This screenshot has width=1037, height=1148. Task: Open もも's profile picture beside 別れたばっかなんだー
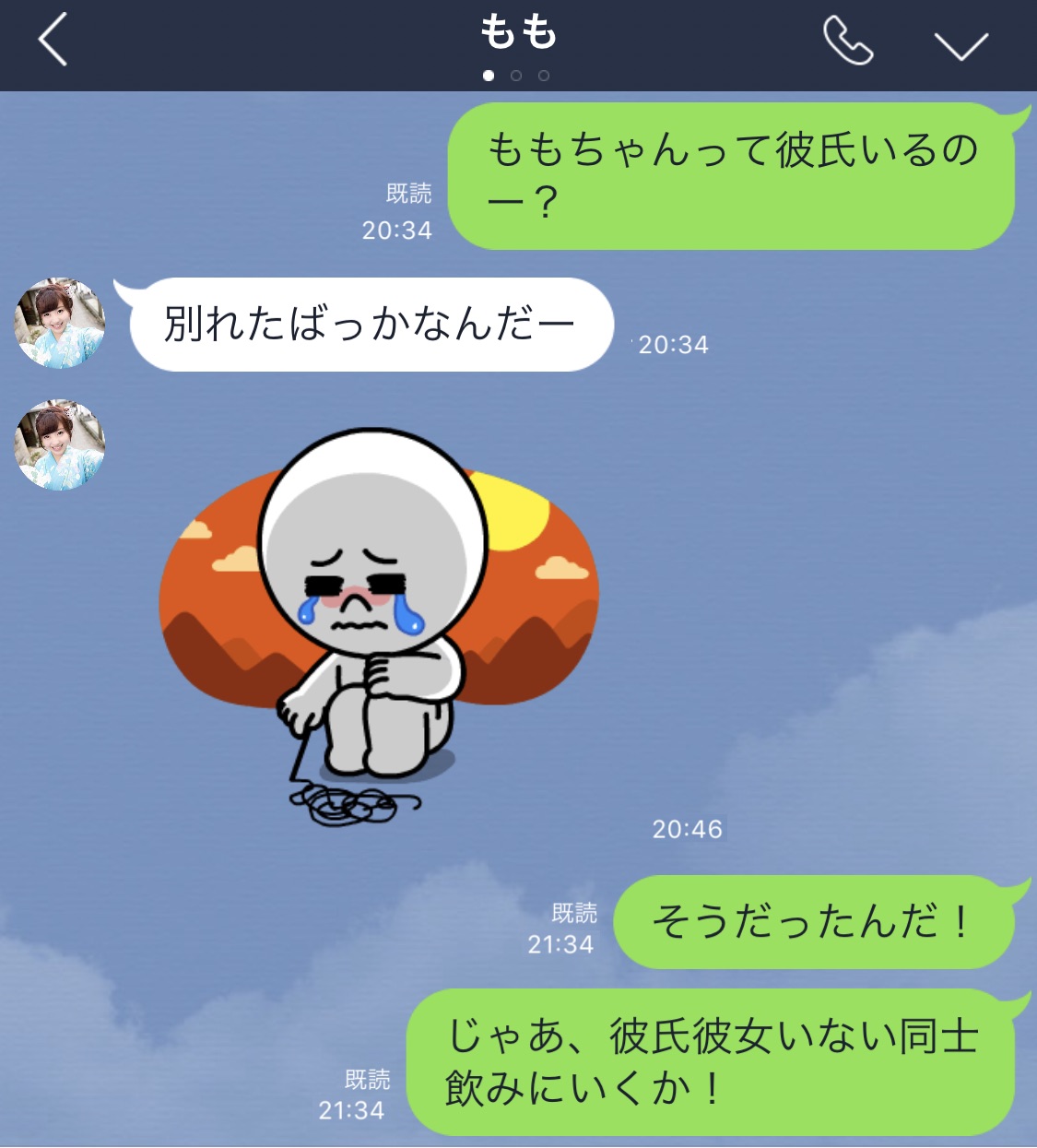point(60,324)
